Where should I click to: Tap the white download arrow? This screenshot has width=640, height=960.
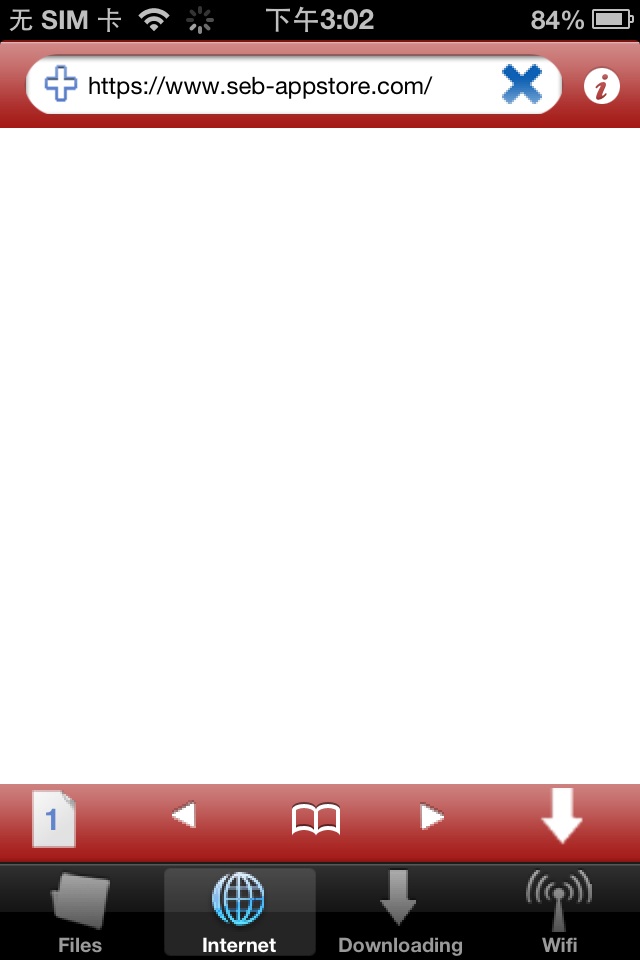(561, 815)
